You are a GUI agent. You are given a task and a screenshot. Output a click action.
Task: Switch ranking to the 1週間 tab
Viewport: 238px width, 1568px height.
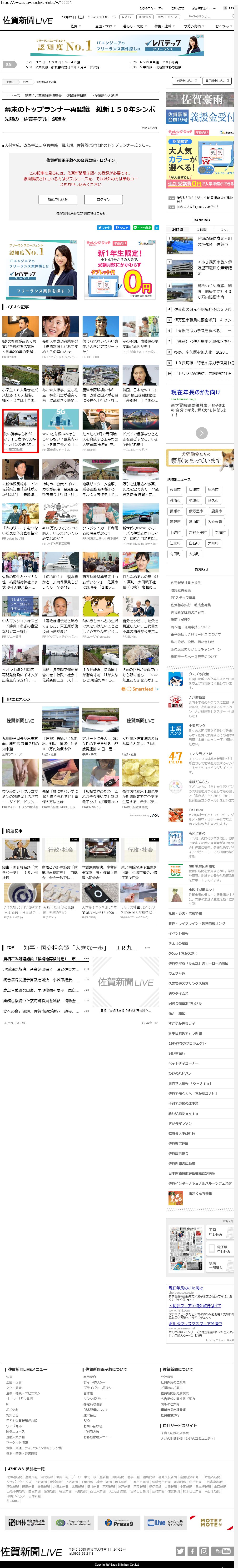coord(202,230)
